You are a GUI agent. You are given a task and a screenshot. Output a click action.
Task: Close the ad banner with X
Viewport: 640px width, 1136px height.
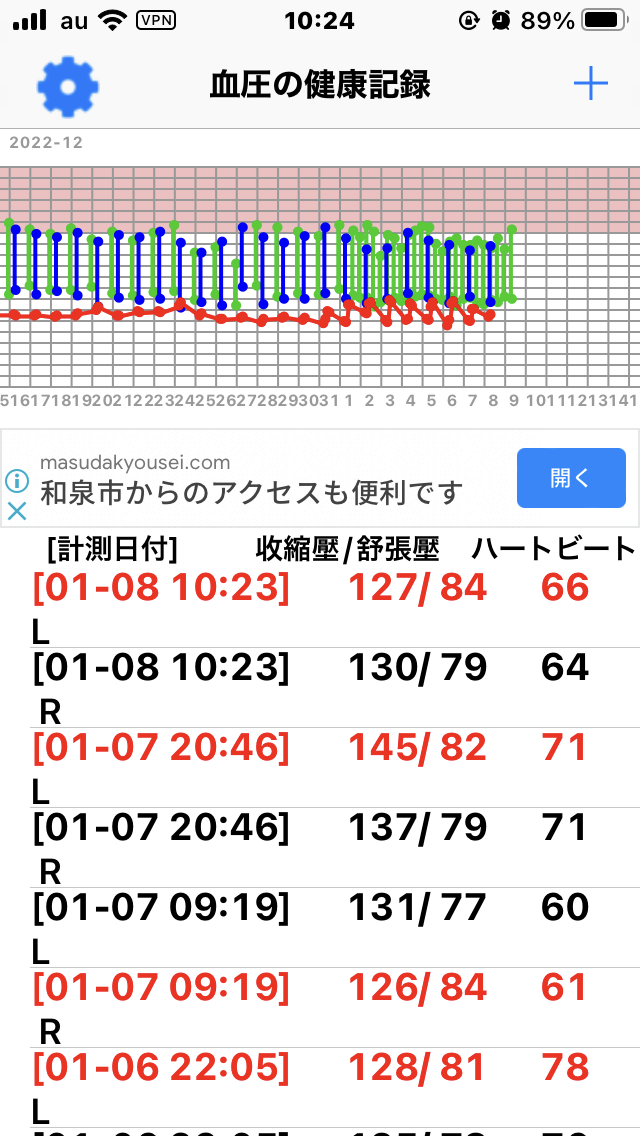(x=17, y=511)
